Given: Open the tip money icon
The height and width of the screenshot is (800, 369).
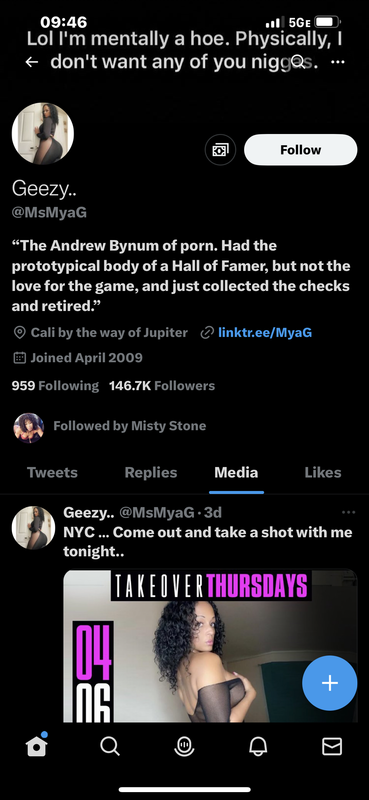Looking at the screenshot, I should coord(220,150).
